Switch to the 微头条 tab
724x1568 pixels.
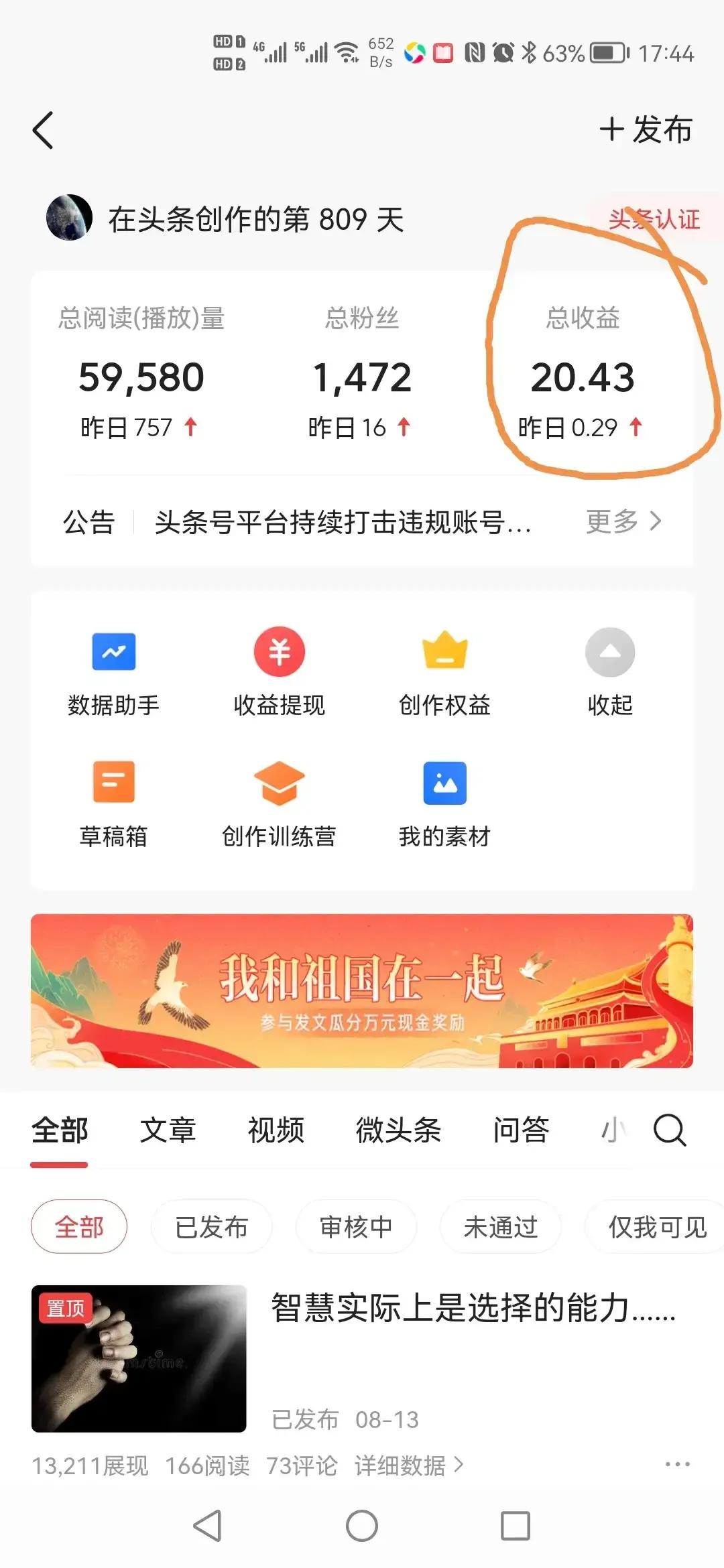[x=398, y=1130]
